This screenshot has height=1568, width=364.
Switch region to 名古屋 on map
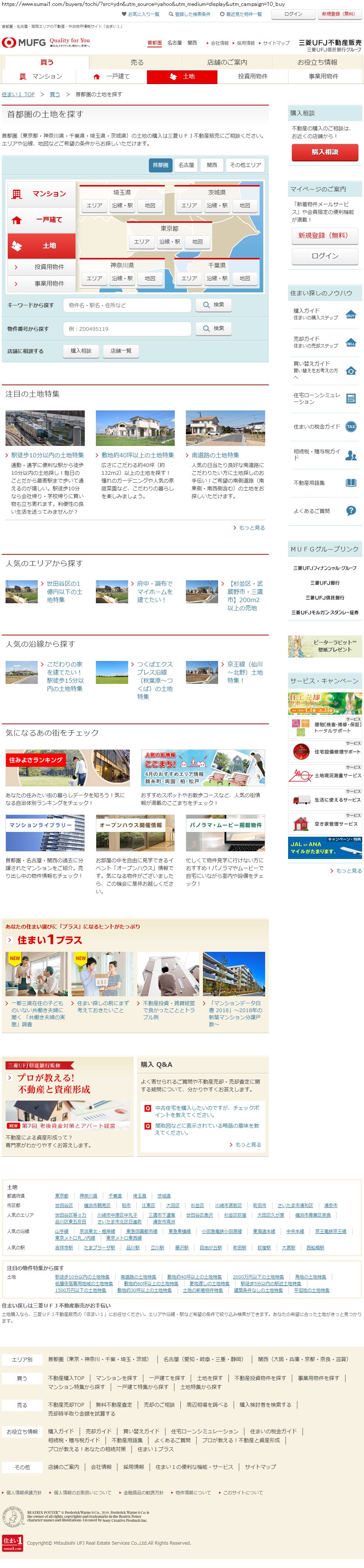tap(186, 165)
